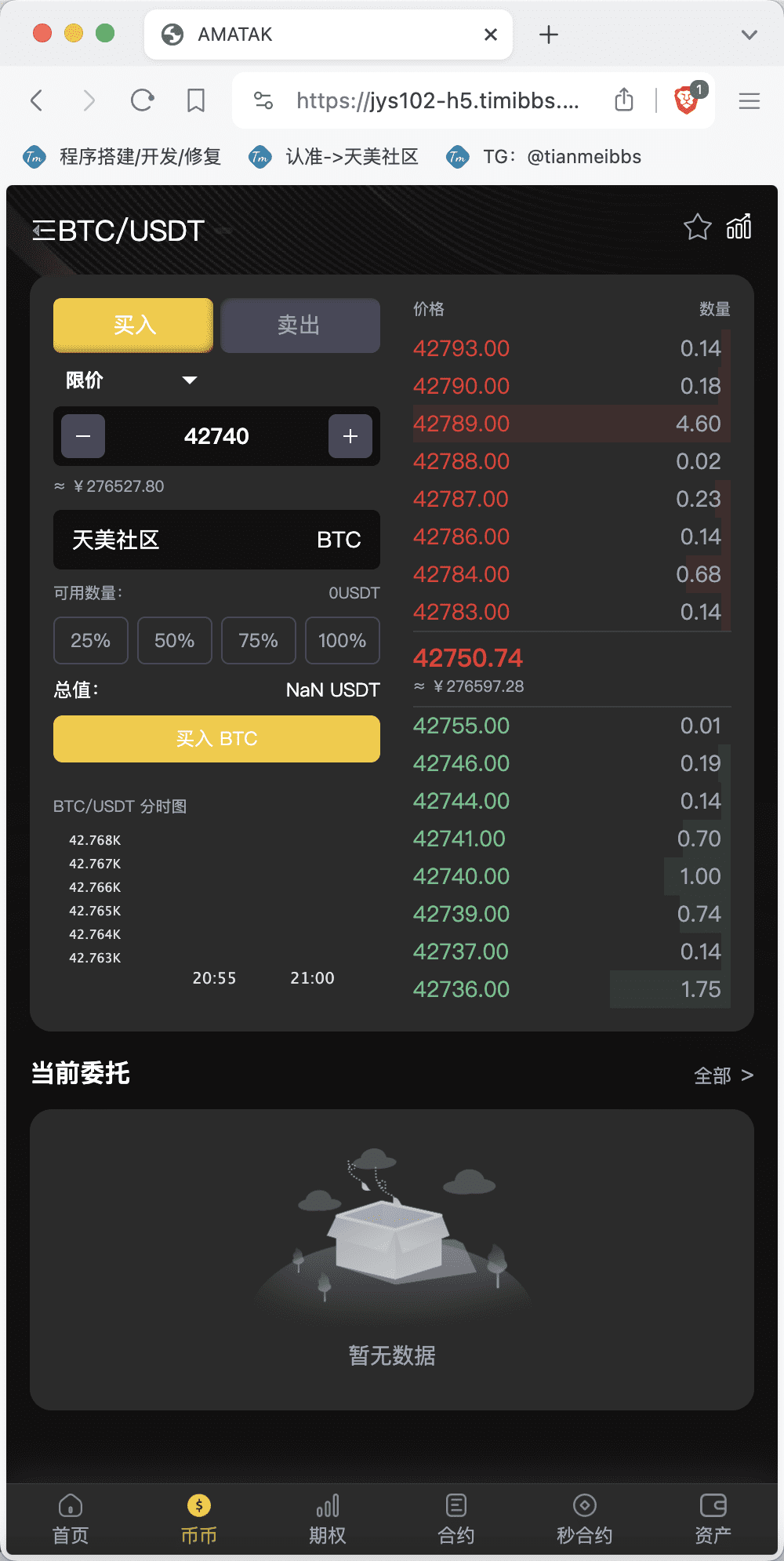Screen dimensions: 784x1561
Task: Switch to the 合约 contracts tab
Action: click(x=456, y=1519)
